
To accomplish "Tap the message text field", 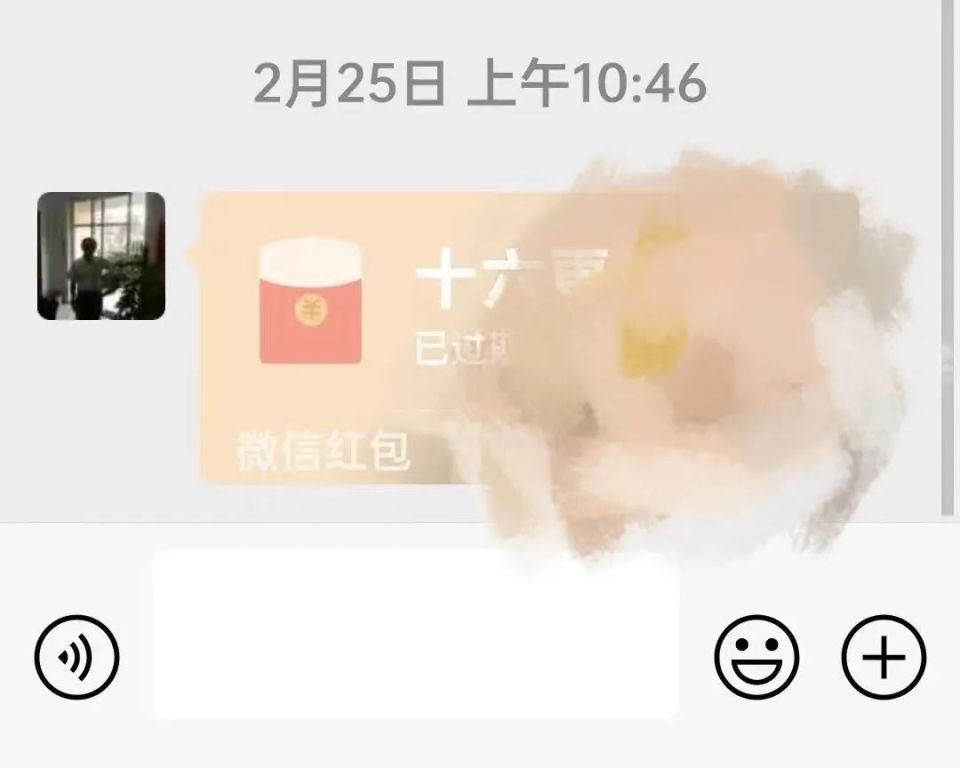I will 415,634.
